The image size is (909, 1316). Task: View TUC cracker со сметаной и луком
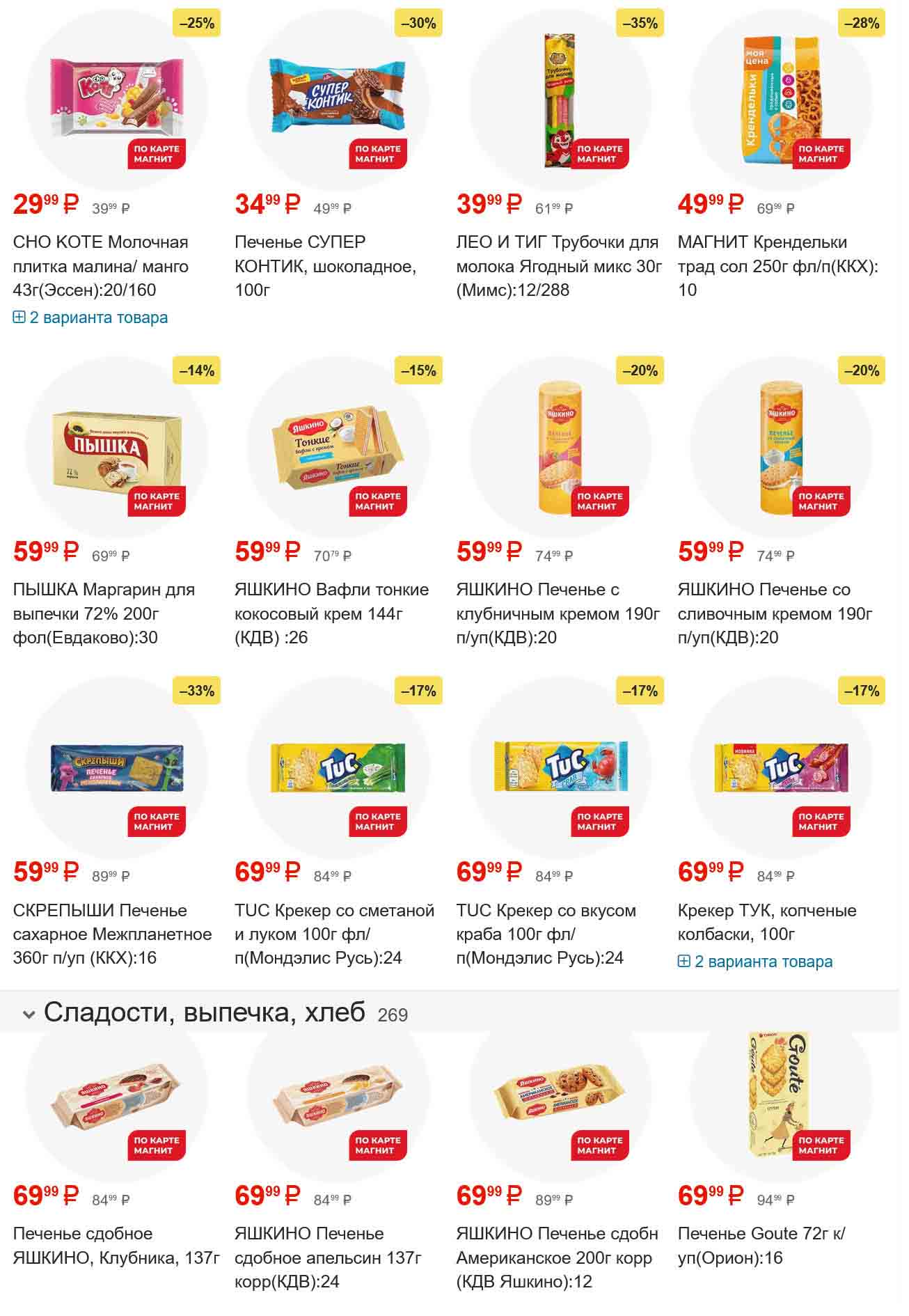tap(334, 933)
